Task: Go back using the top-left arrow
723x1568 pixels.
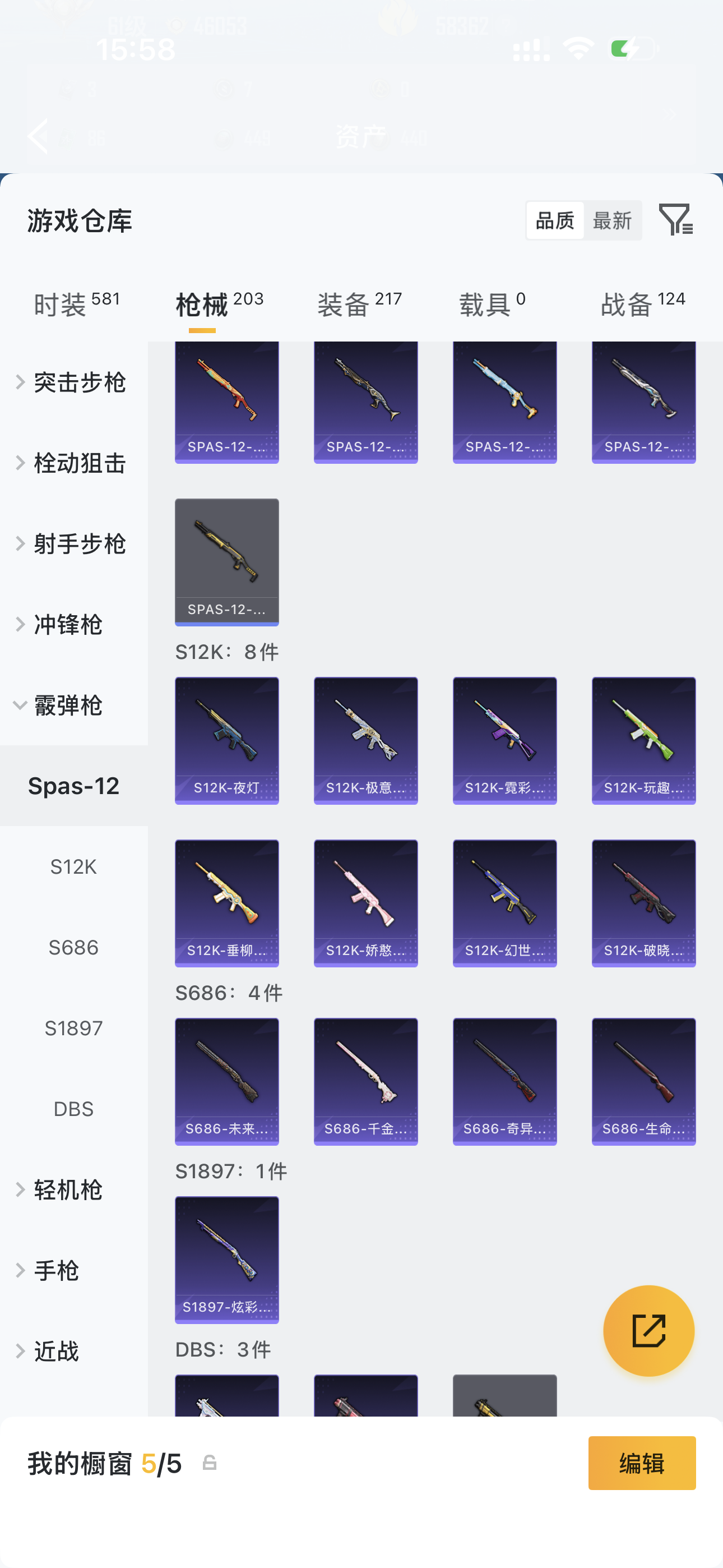Action: tap(38, 136)
